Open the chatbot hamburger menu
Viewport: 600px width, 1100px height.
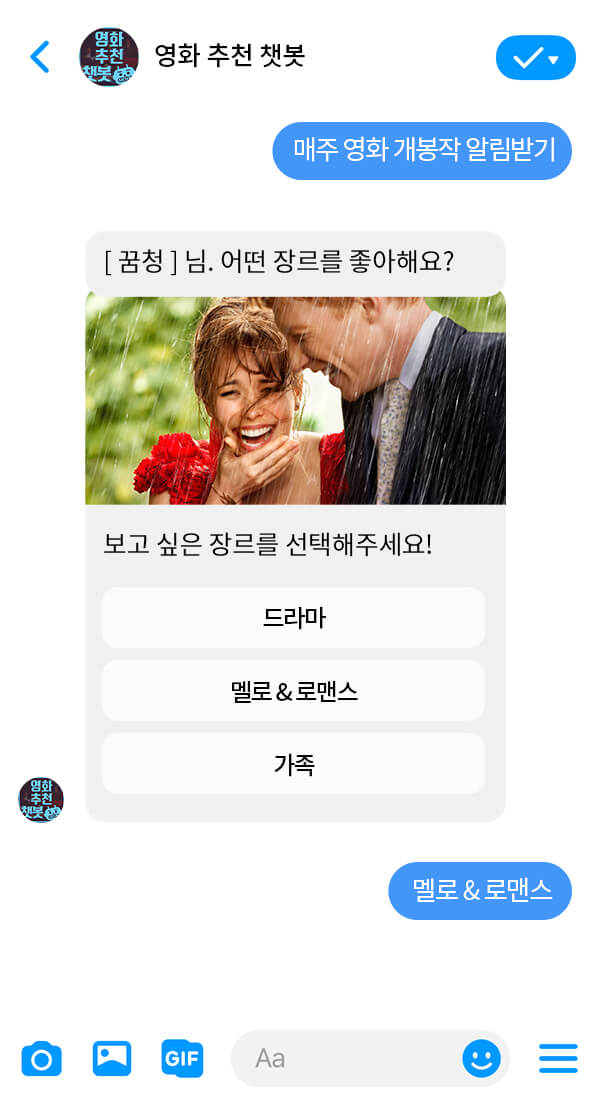(558, 1058)
